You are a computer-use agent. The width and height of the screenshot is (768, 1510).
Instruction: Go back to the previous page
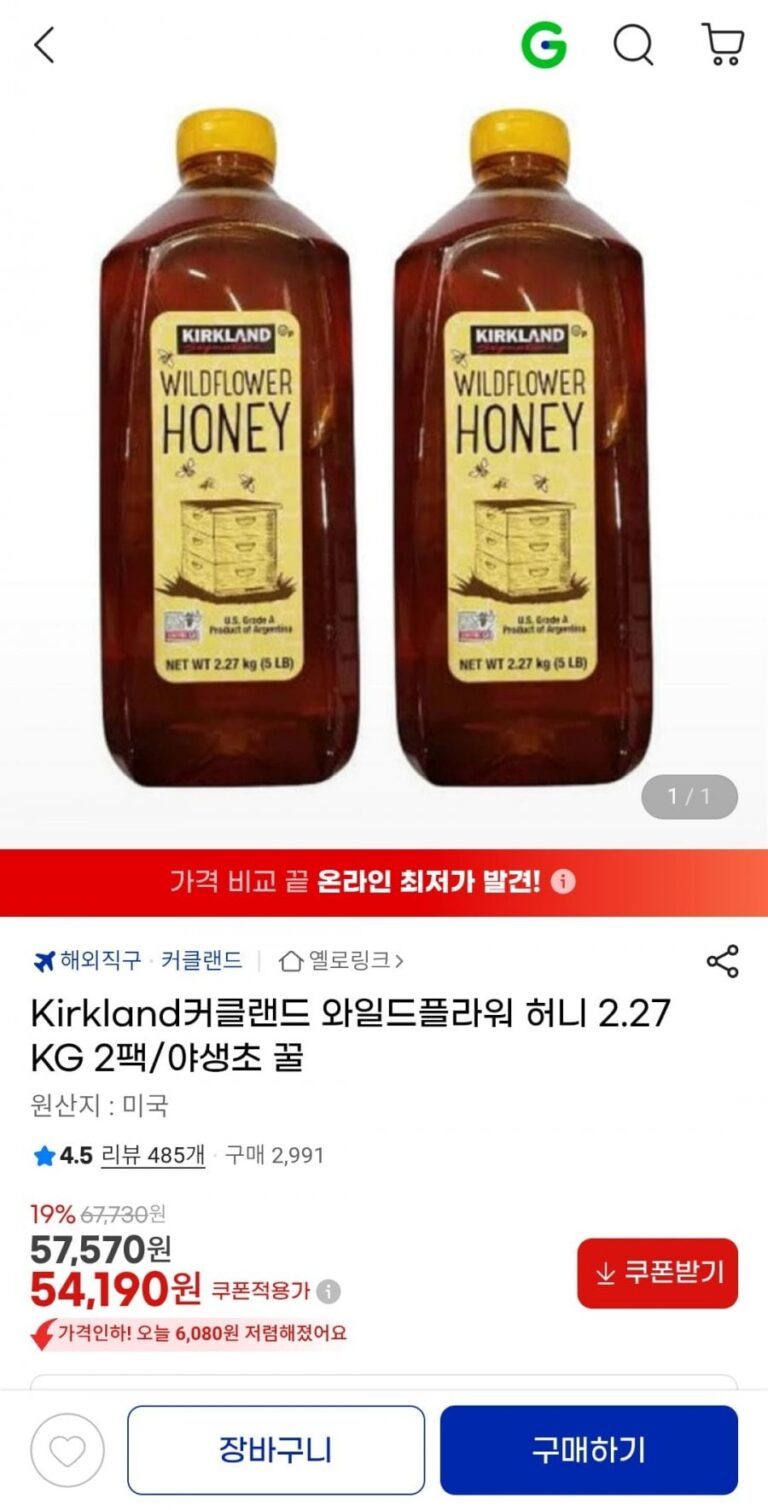44,45
